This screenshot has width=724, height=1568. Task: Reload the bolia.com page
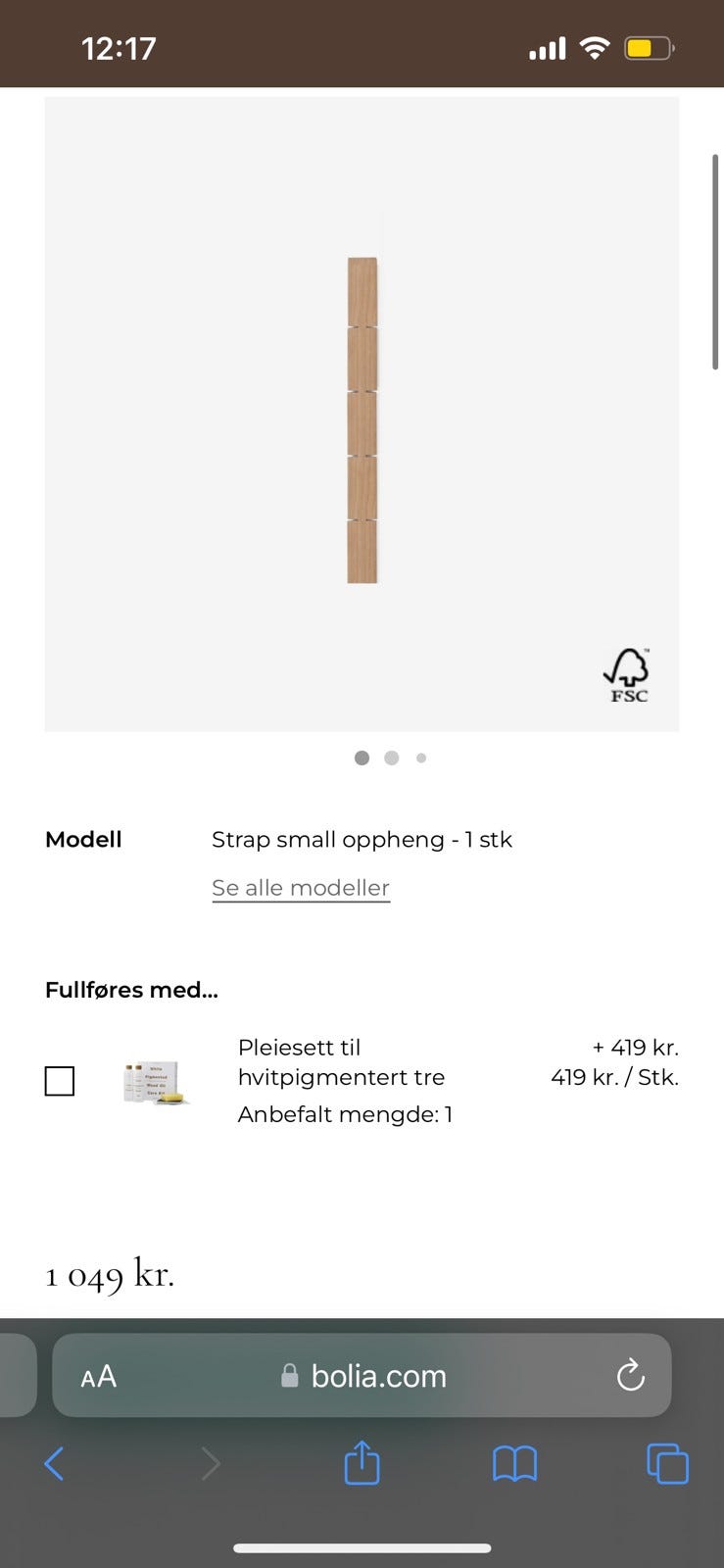point(631,1375)
